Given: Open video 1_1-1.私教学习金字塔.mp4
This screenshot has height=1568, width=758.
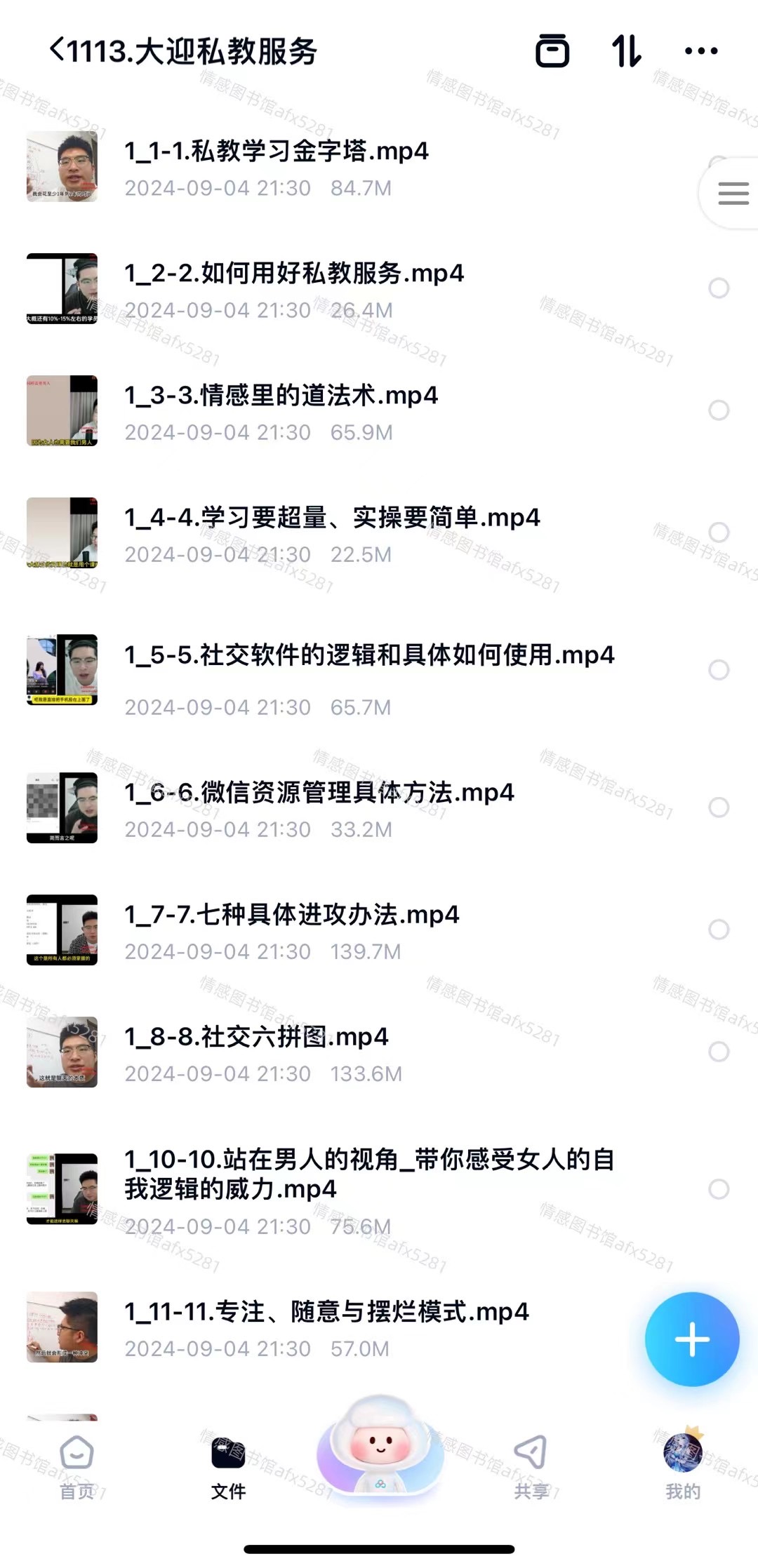Looking at the screenshot, I should click(x=276, y=152).
